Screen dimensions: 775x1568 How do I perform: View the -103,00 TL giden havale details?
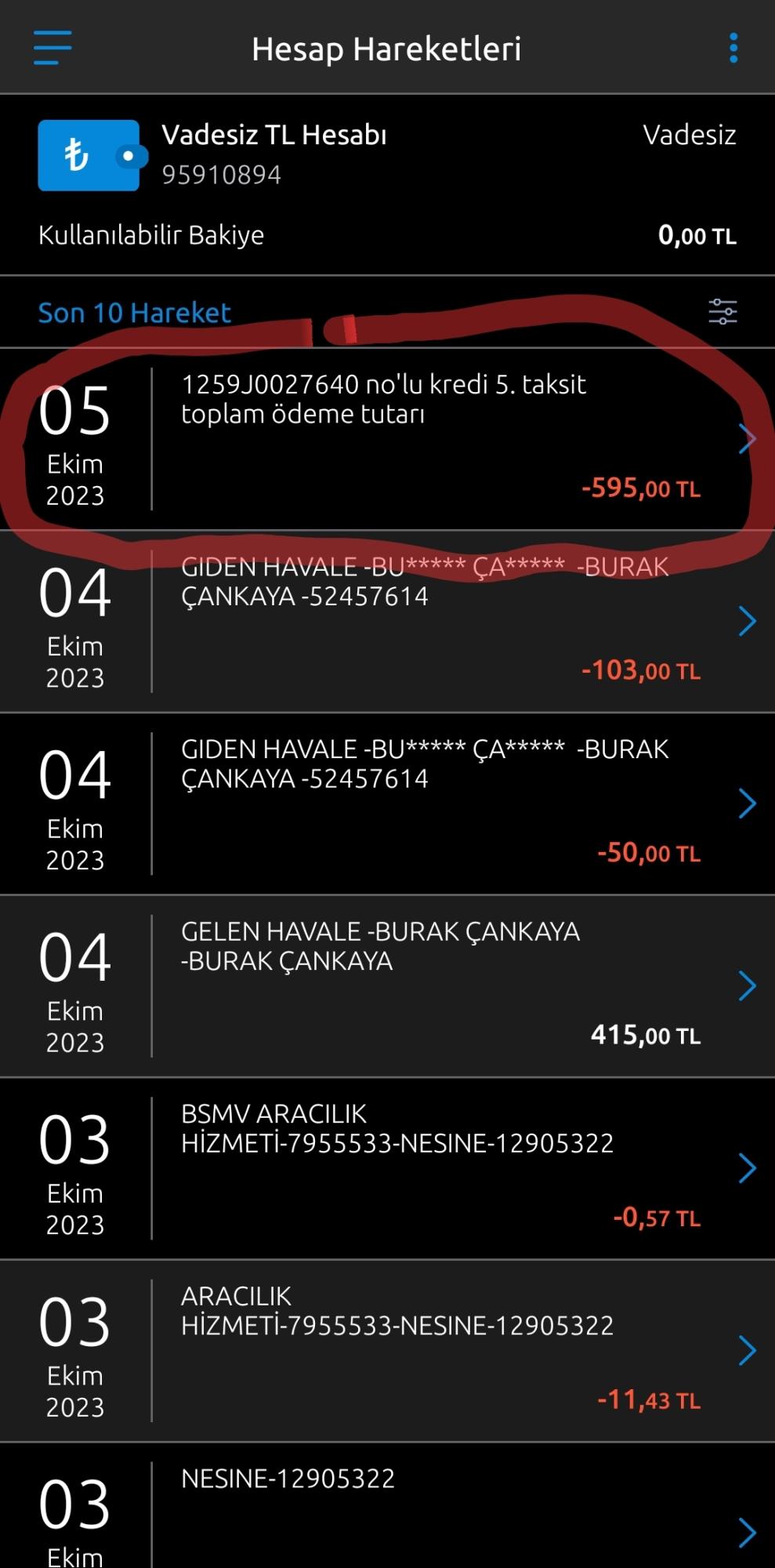[439, 621]
